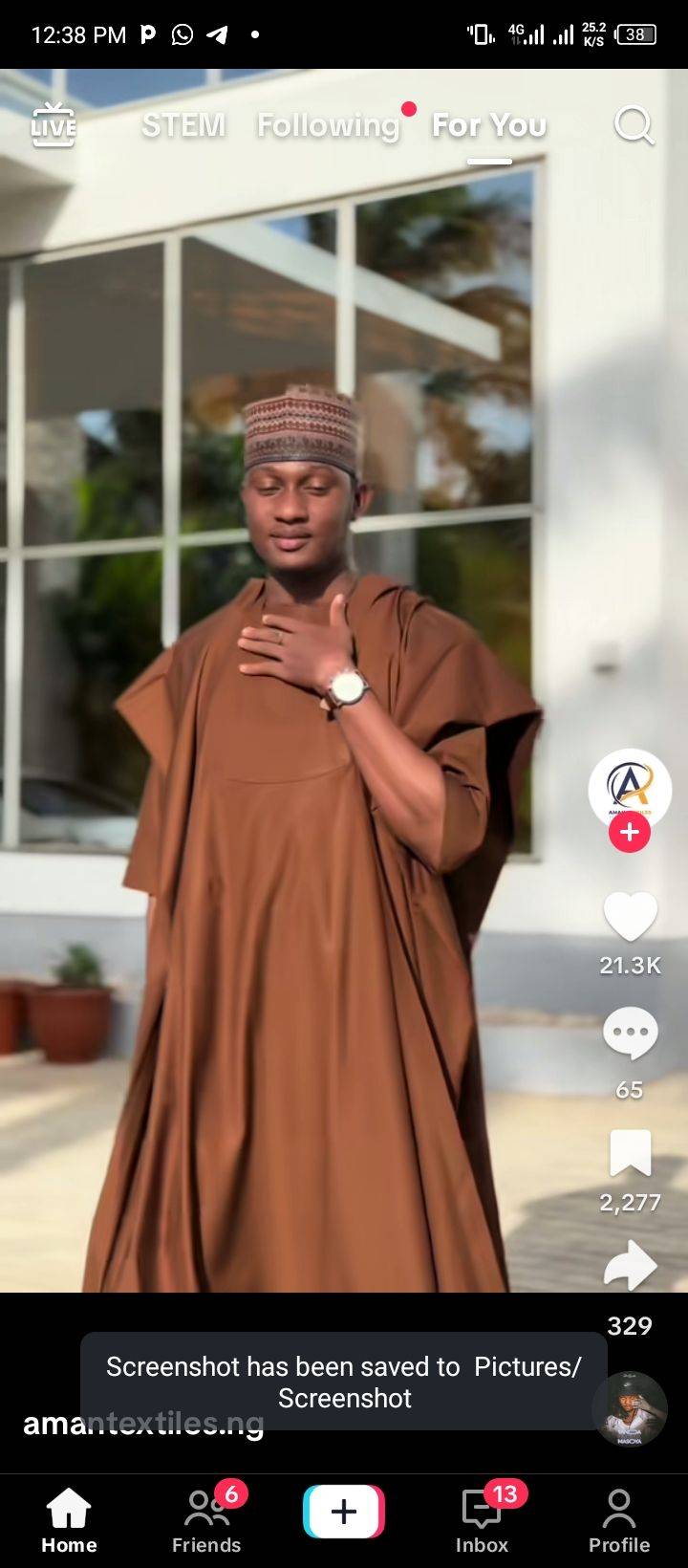Select the For You tab
This screenshot has width=688, height=1568.
(x=489, y=125)
